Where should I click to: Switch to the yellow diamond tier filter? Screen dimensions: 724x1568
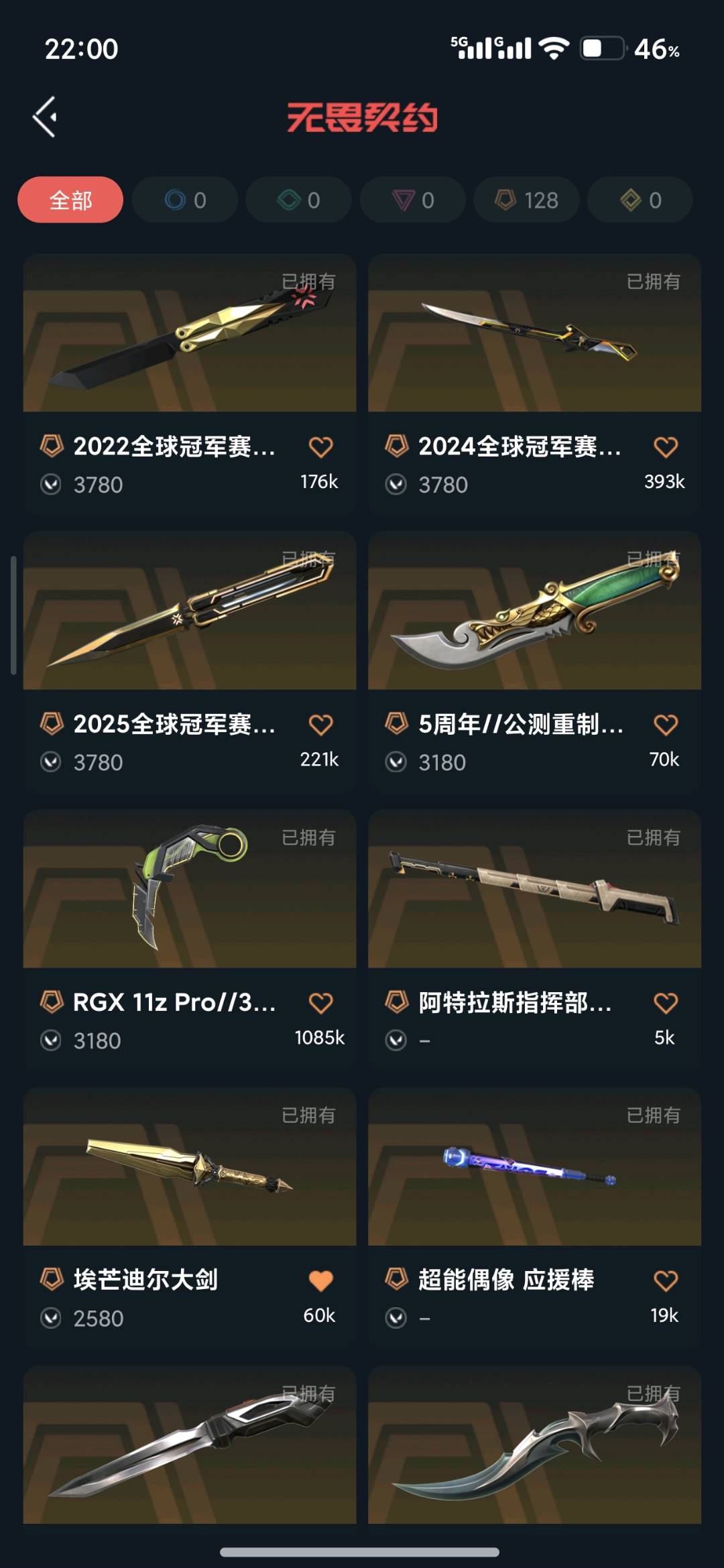tap(640, 200)
